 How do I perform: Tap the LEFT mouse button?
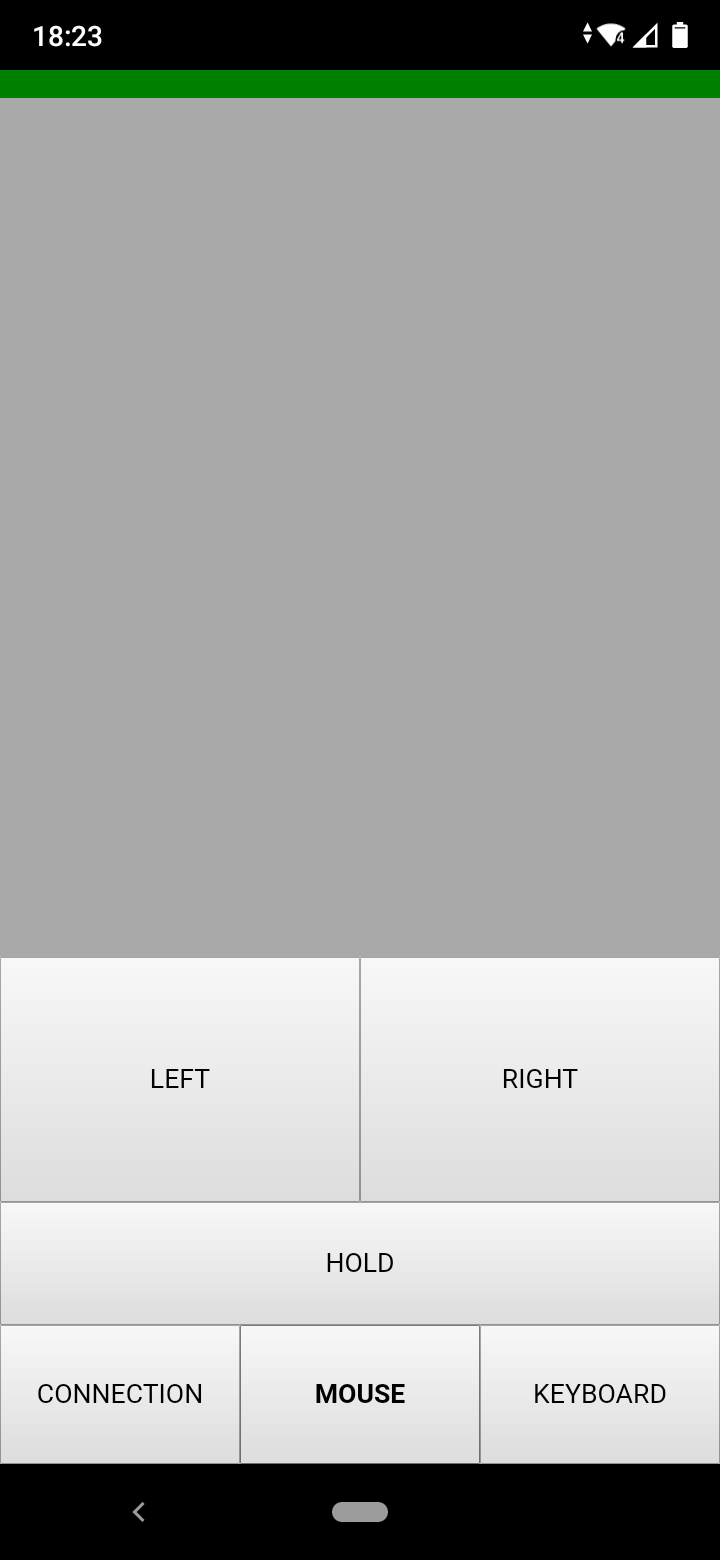pyautogui.click(x=180, y=1079)
